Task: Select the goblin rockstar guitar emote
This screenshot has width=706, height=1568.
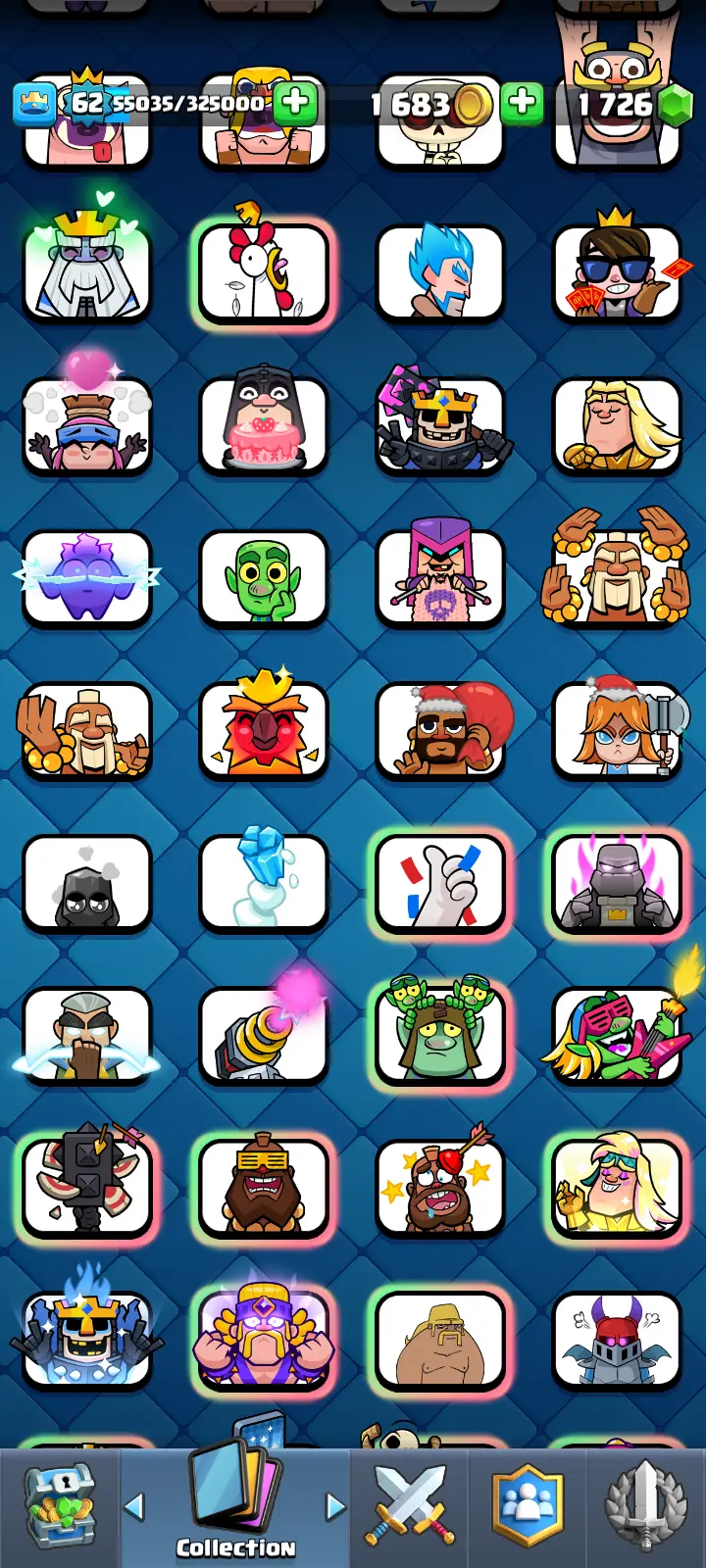Action: click(x=616, y=1035)
